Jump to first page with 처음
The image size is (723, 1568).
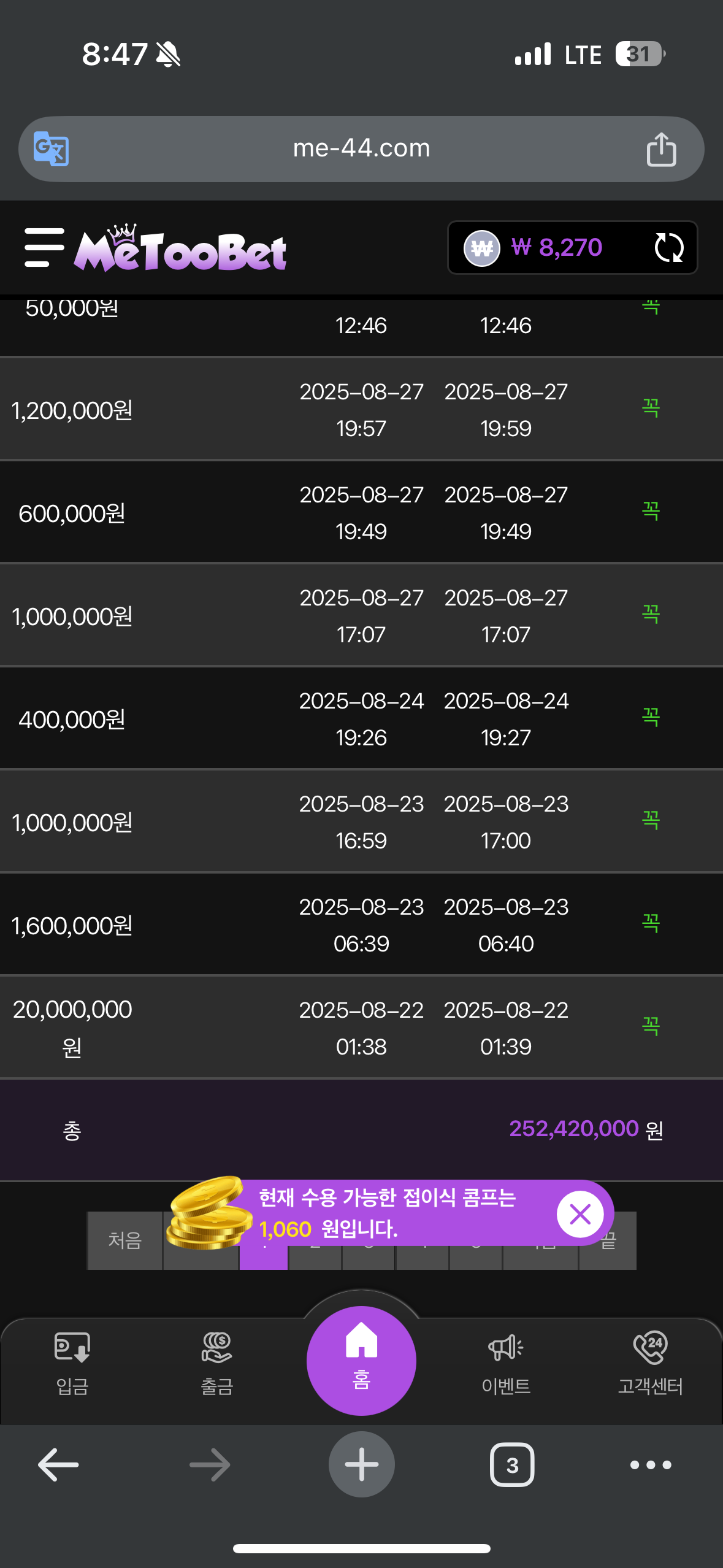pyautogui.click(x=125, y=1240)
